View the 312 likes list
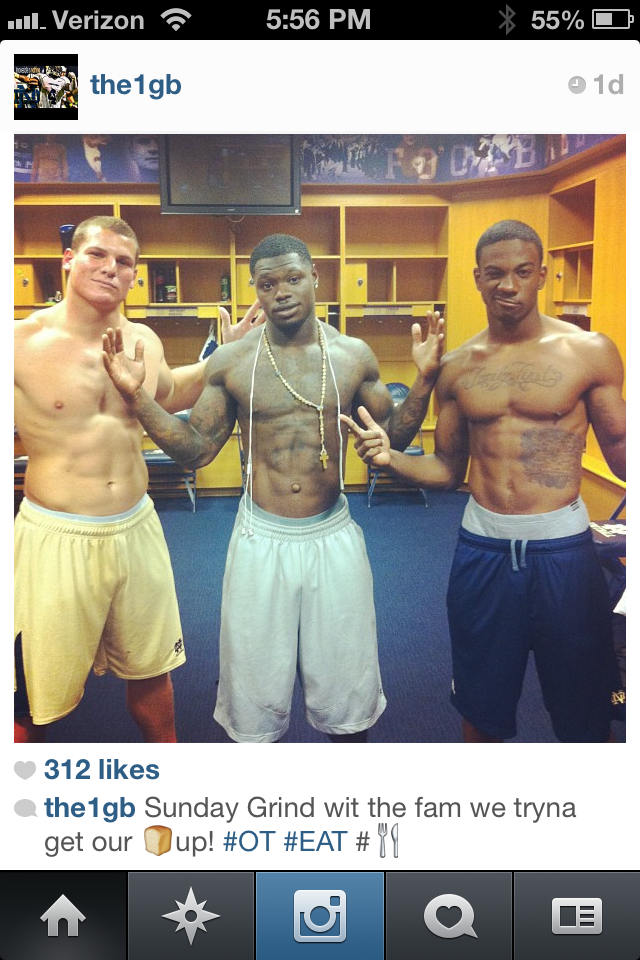 (x=101, y=770)
